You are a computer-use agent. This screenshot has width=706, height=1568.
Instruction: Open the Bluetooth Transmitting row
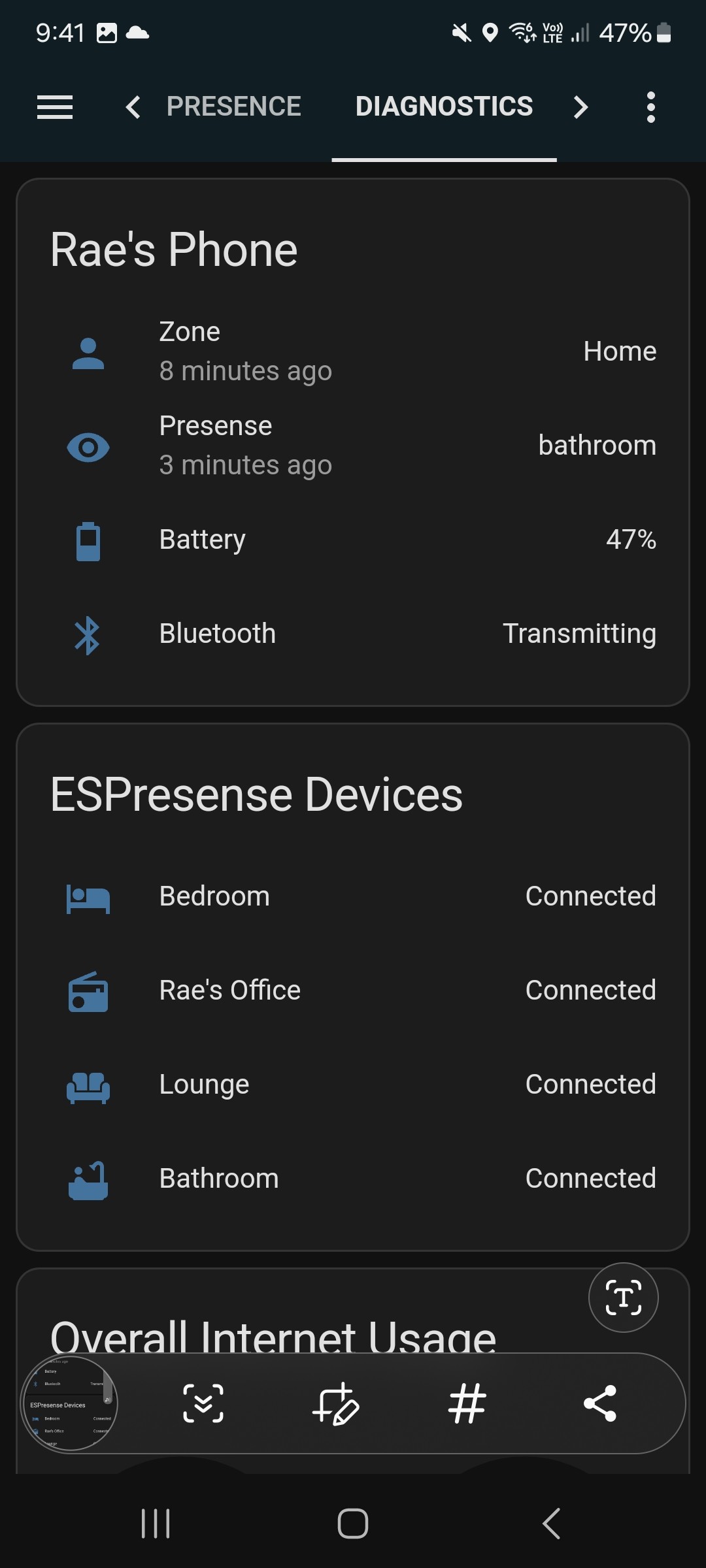[x=353, y=634]
